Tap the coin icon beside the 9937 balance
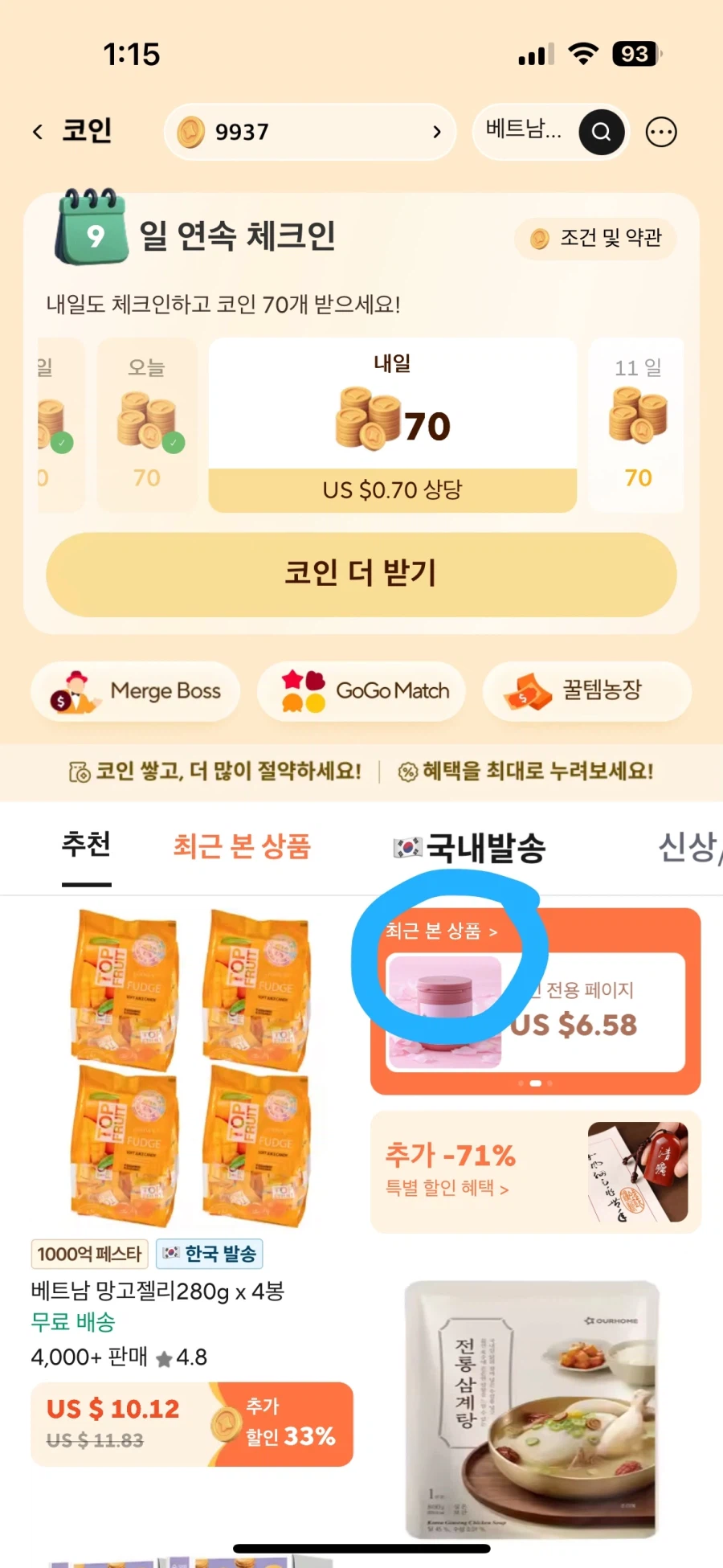 (193, 132)
